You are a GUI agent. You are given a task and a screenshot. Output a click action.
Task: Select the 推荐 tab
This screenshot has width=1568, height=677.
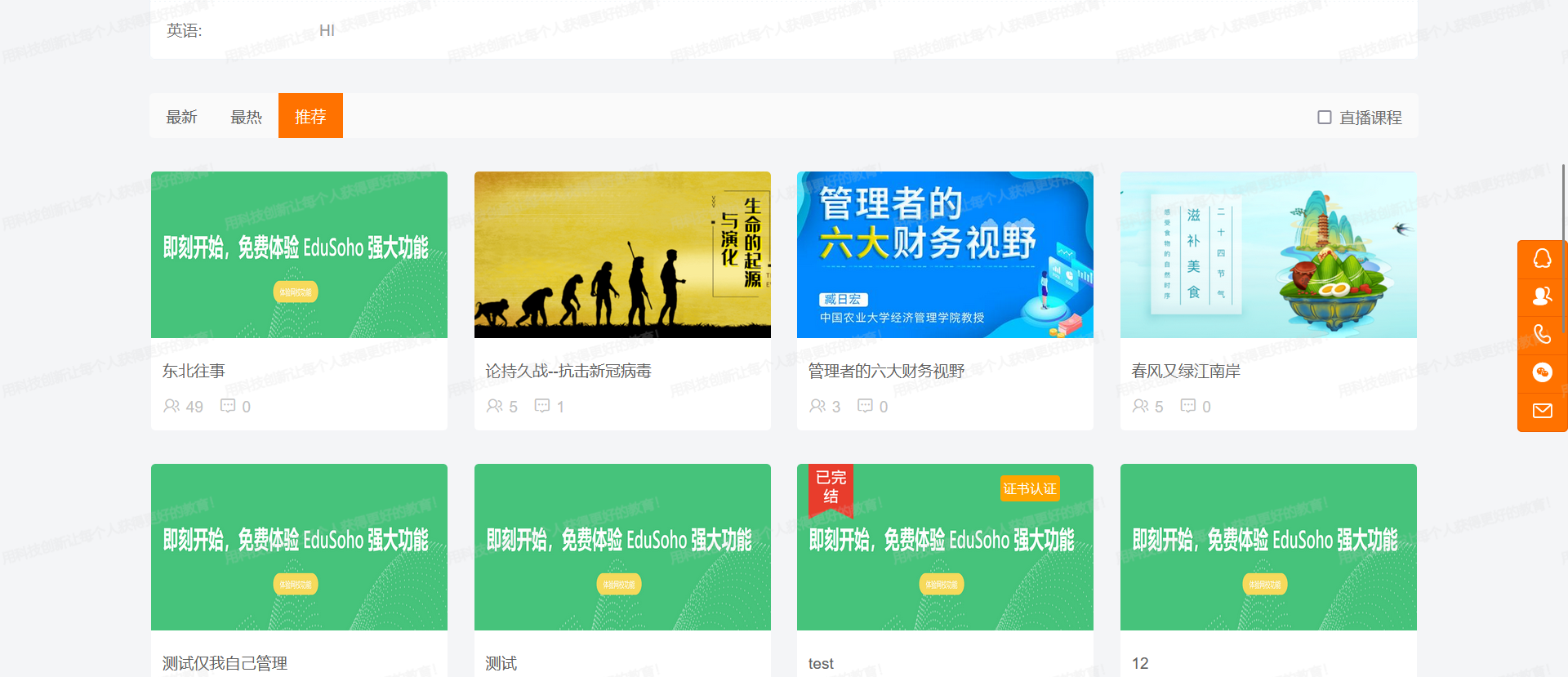(x=310, y=116)
